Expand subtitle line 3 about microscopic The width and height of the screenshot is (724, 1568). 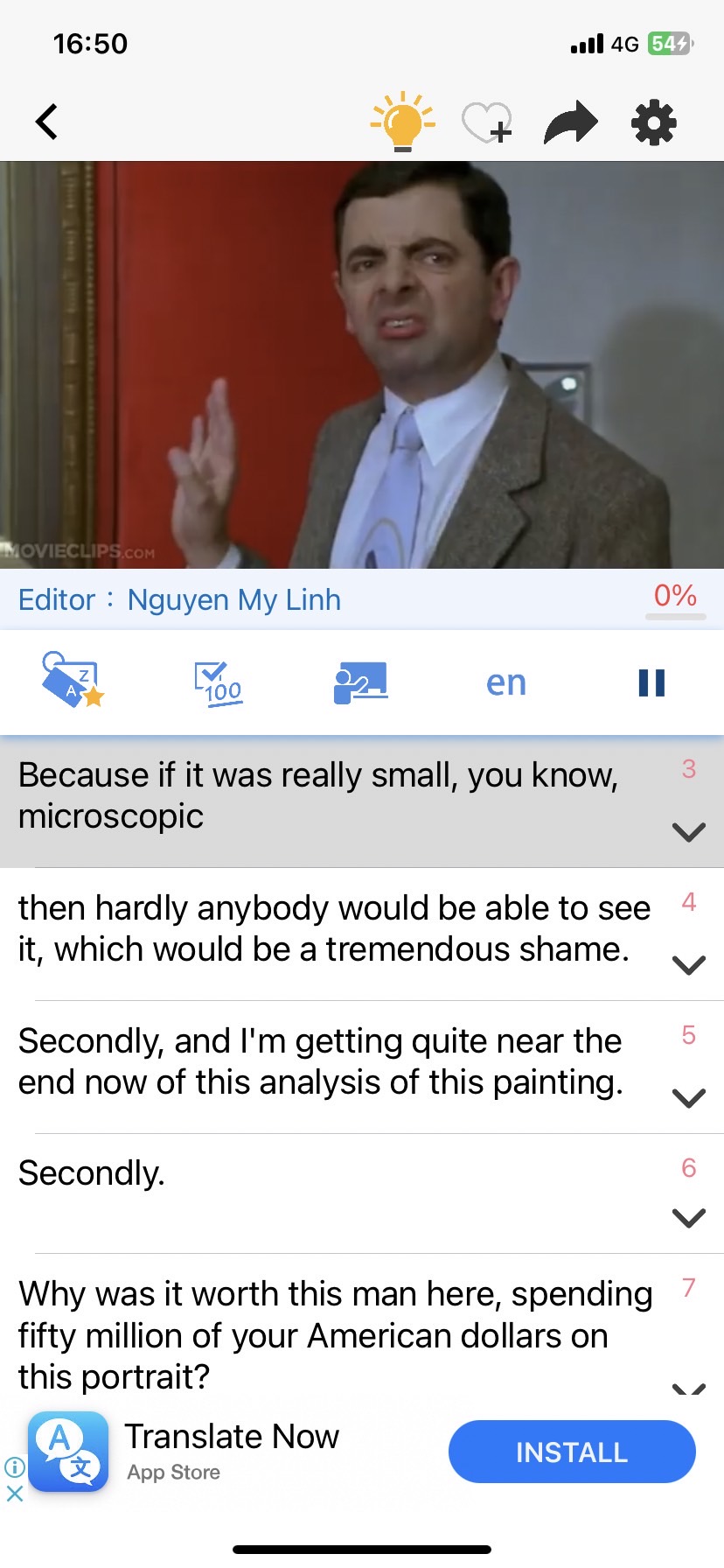point(688,831)
